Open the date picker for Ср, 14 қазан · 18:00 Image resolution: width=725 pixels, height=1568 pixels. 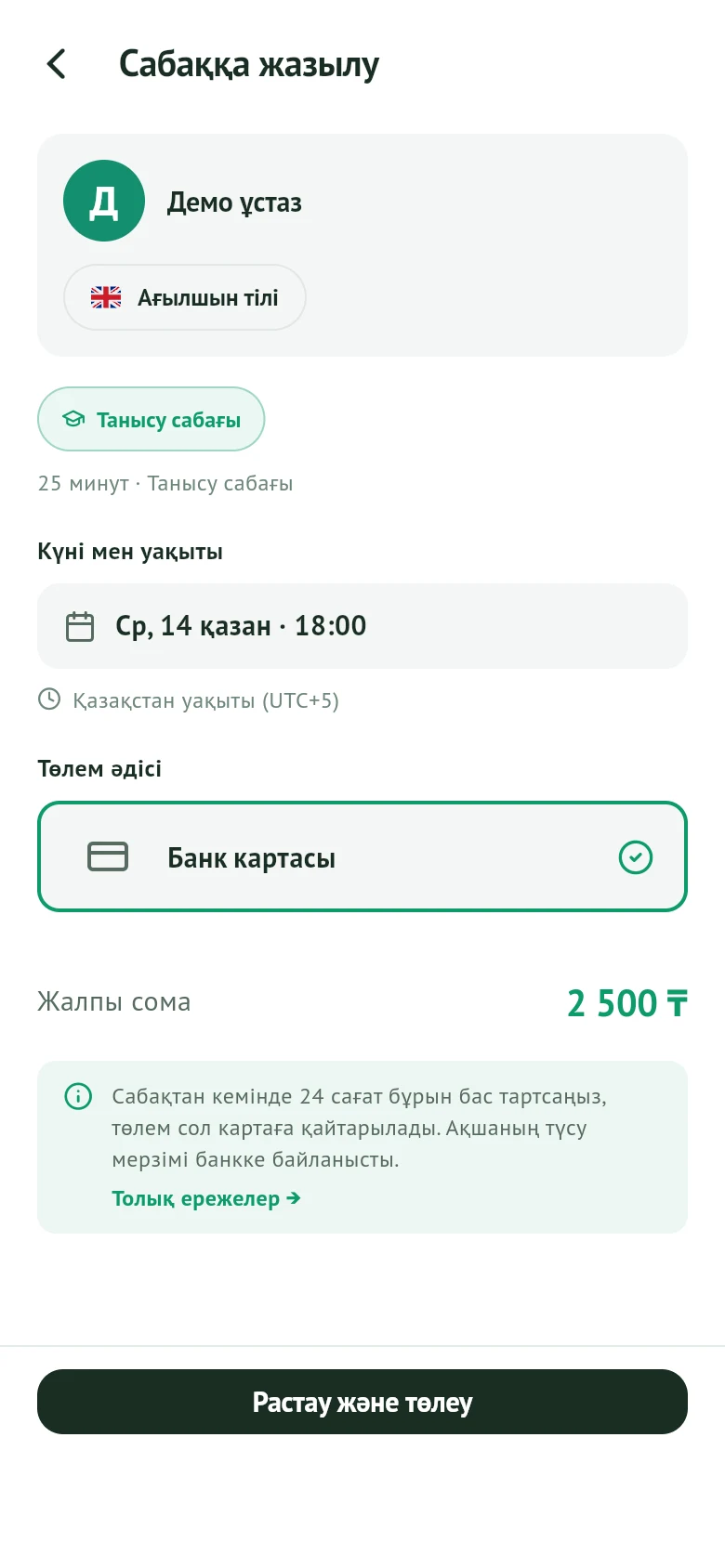click(362, 626)
